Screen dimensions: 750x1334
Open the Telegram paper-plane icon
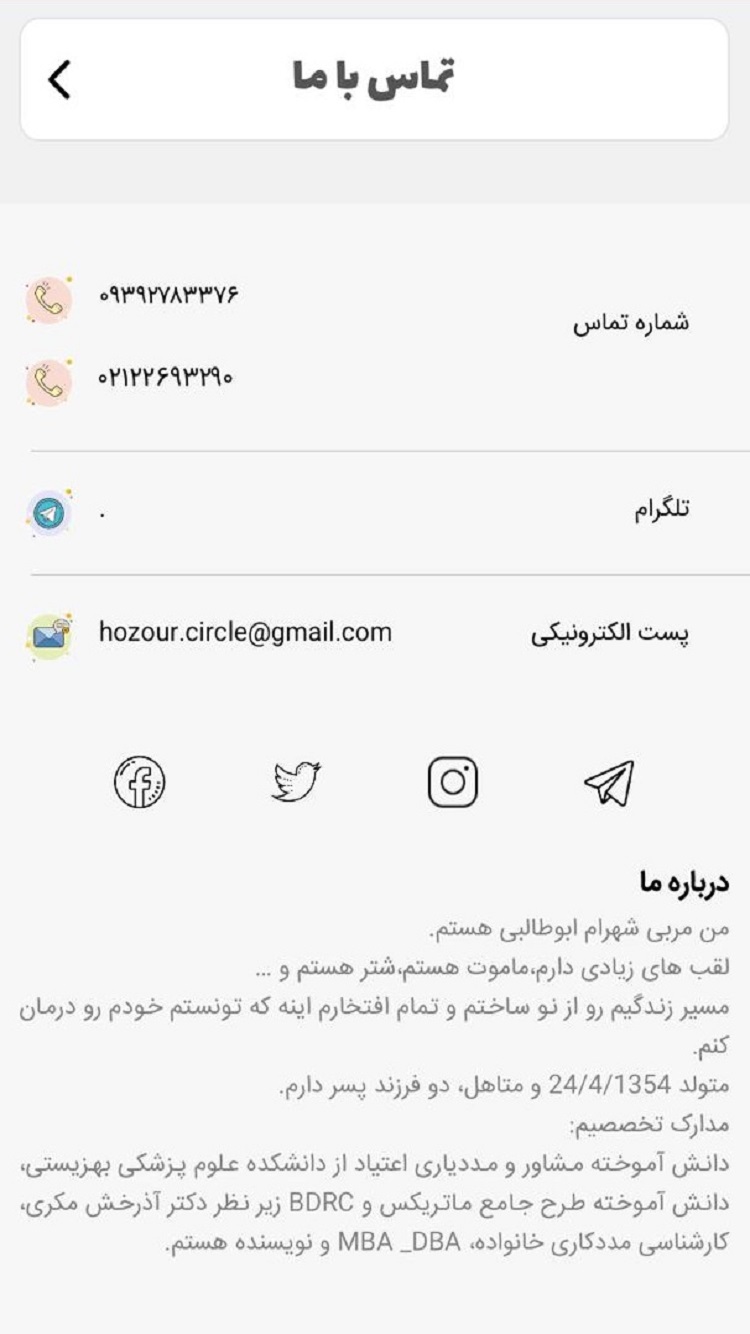point(609,782)
